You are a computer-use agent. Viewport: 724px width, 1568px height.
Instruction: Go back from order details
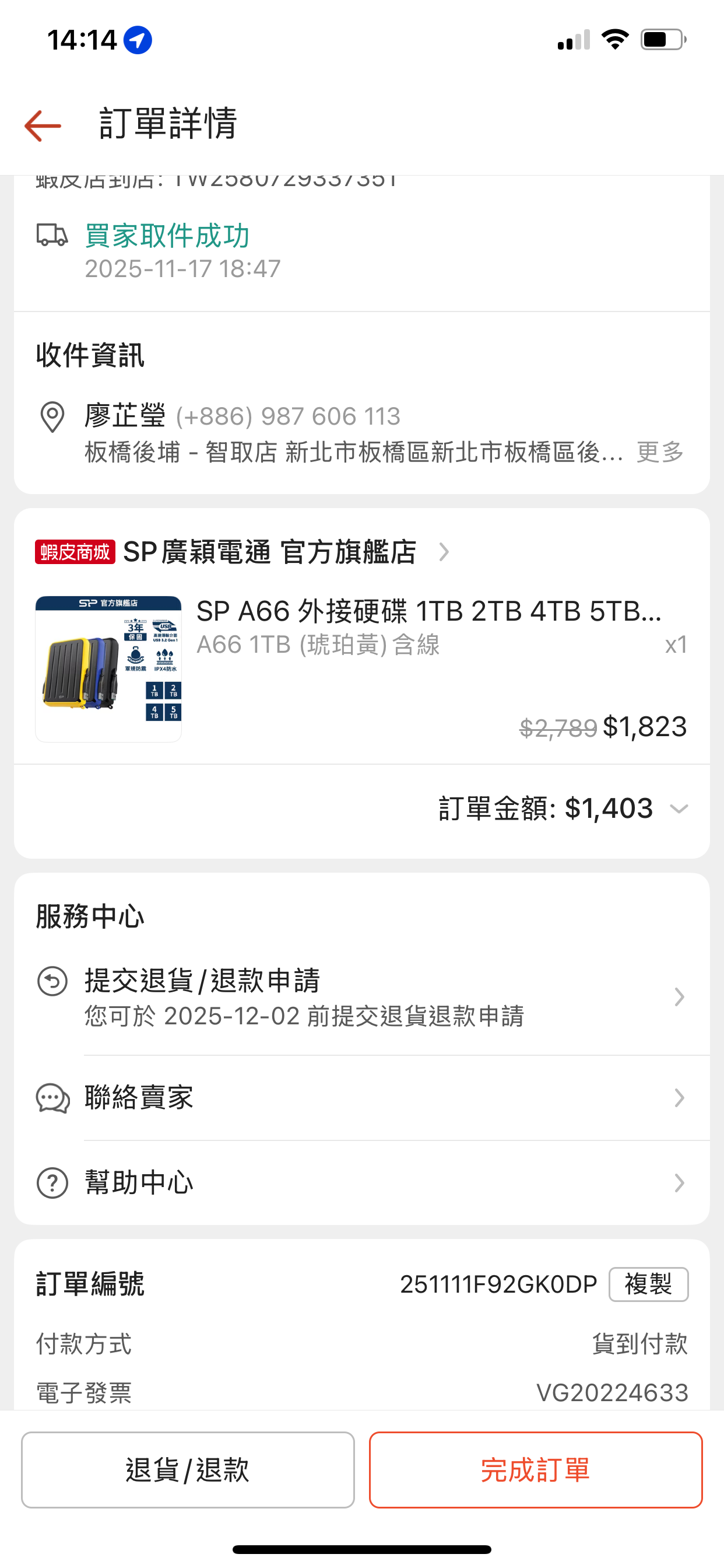pyautogui.click(x=43, y=125)
